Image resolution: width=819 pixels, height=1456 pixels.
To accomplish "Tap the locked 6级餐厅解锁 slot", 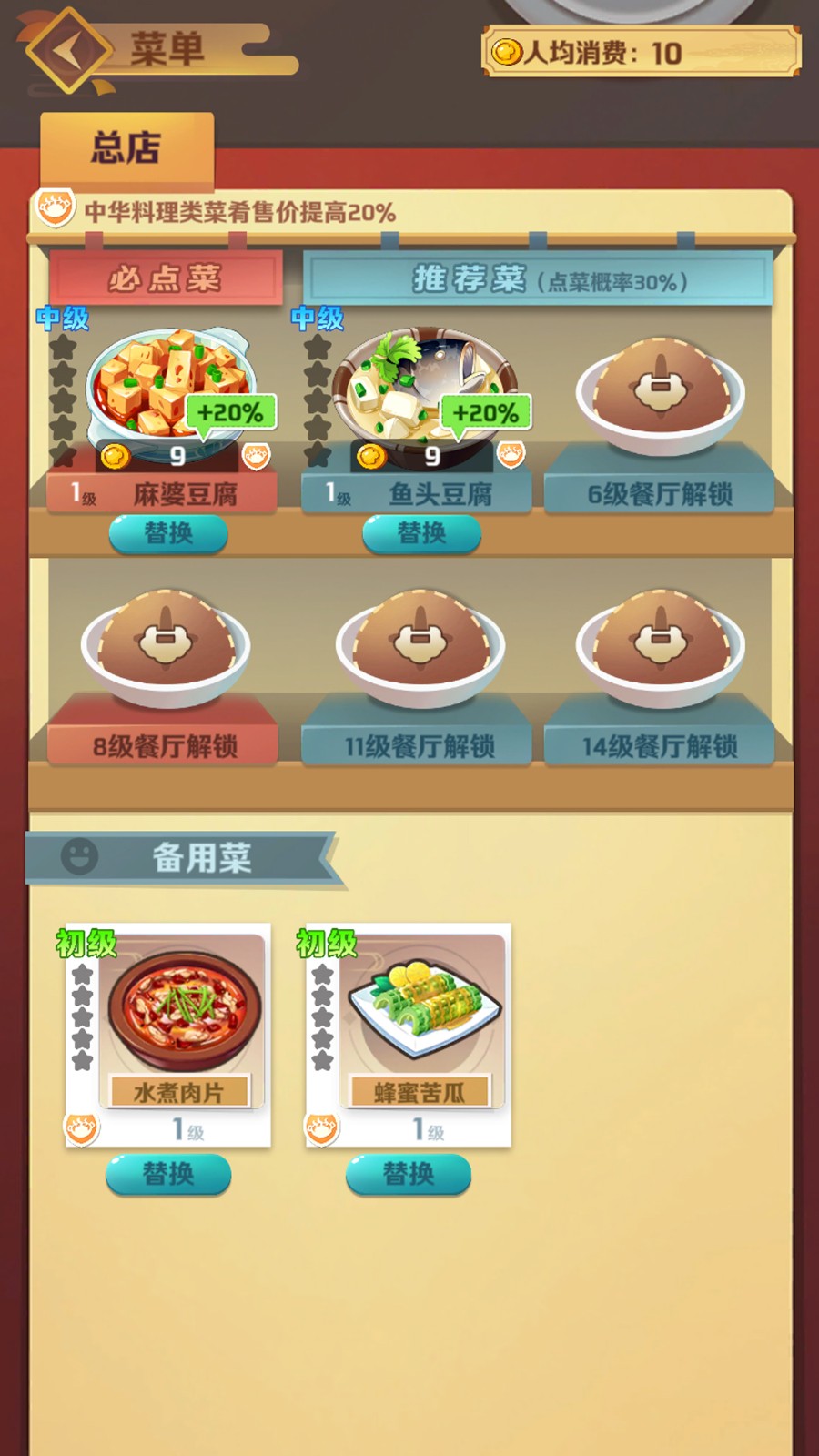I will point(660,426).
